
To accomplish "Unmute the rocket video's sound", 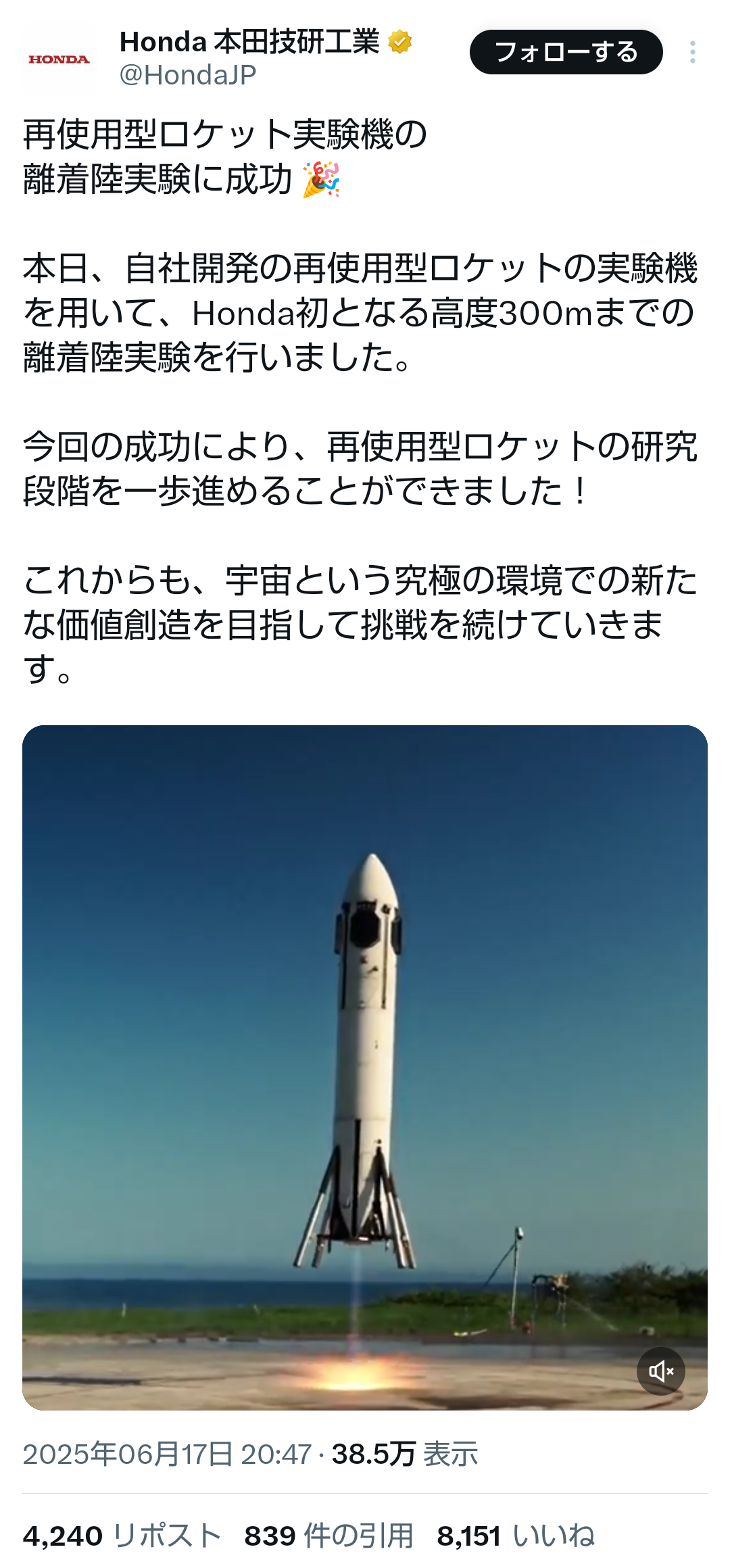I will pos(660,1371).
